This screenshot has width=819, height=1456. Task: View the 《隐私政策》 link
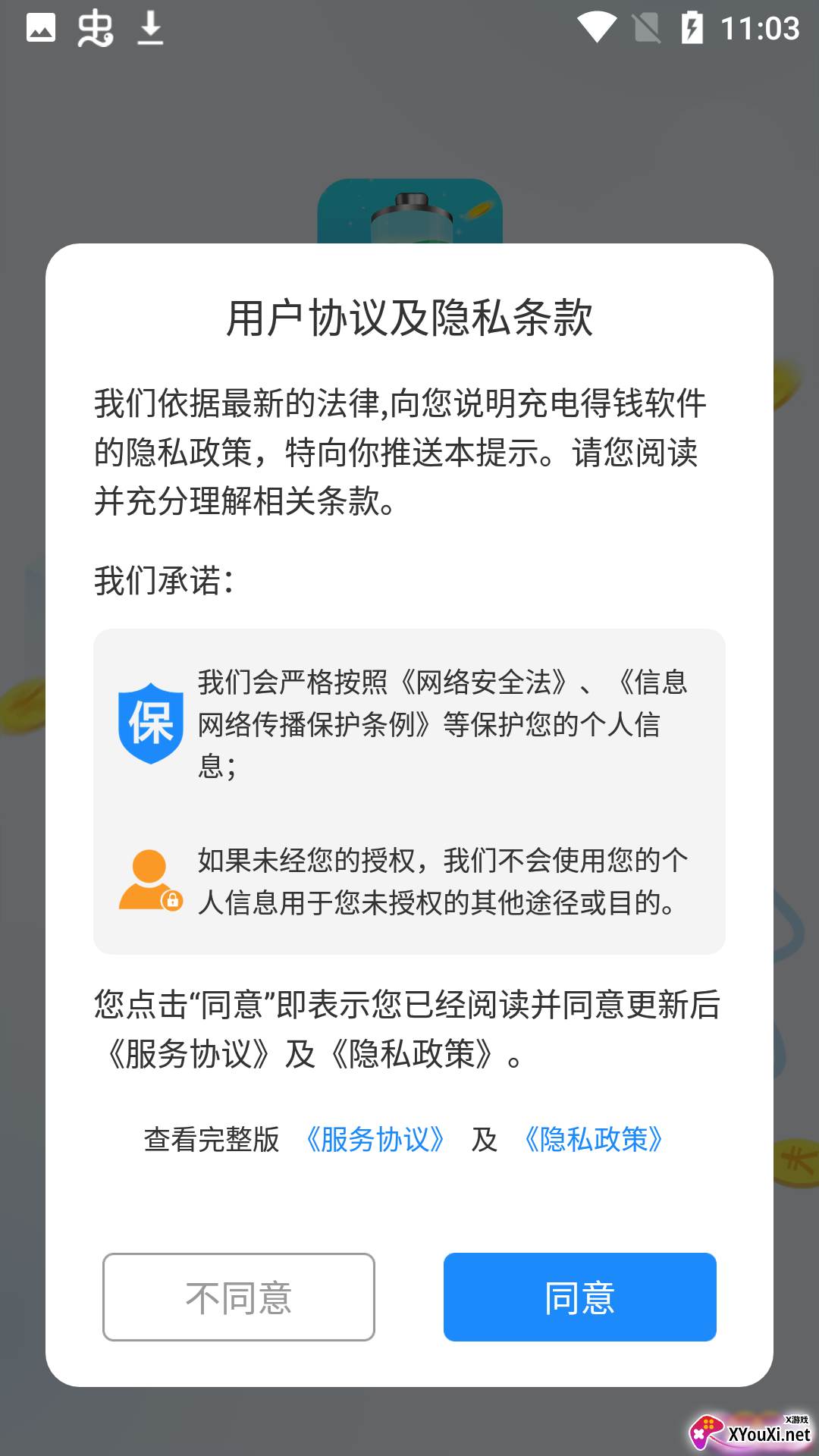tap(594, 1139)
